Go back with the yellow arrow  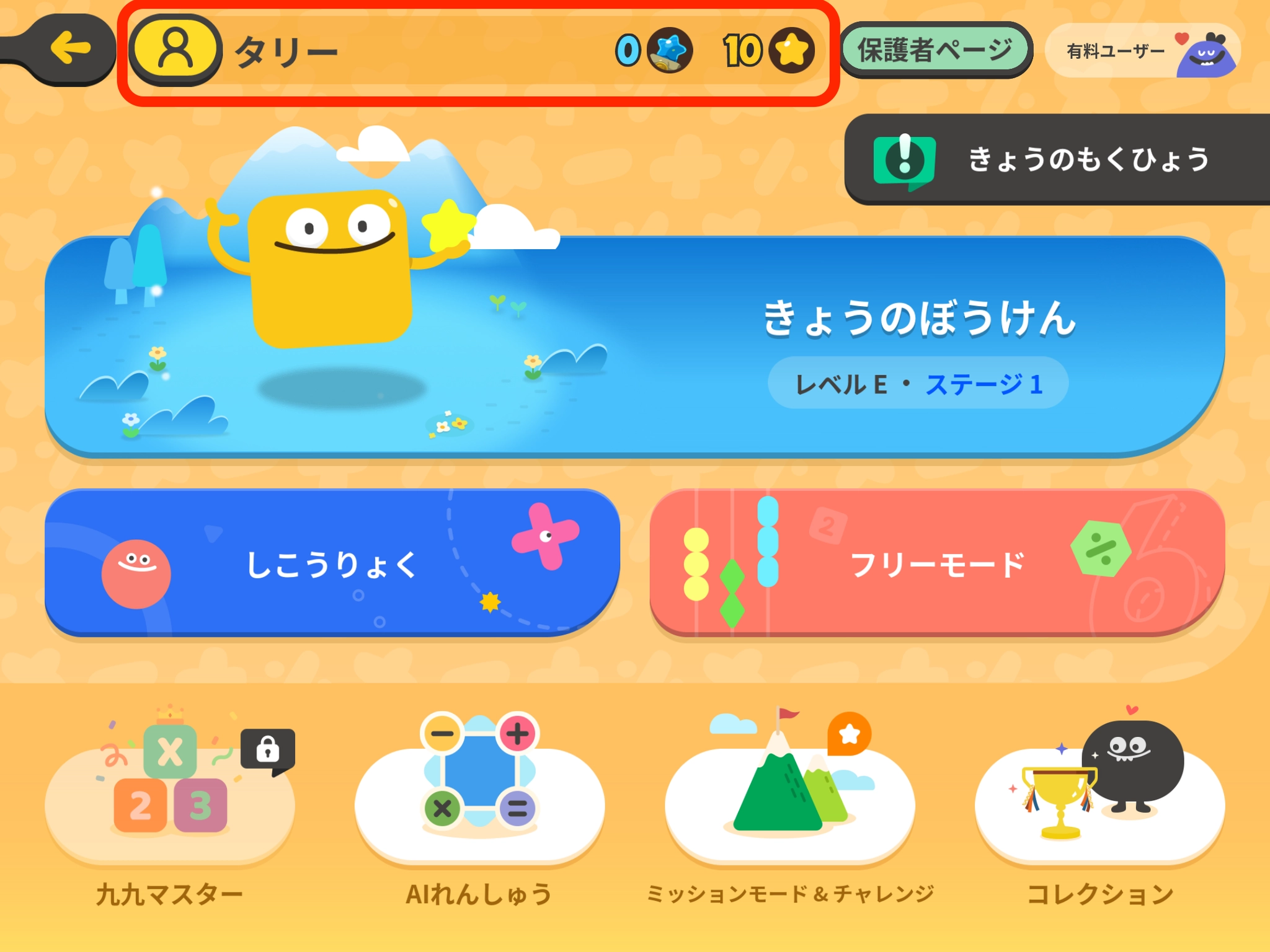click(69, 48)
